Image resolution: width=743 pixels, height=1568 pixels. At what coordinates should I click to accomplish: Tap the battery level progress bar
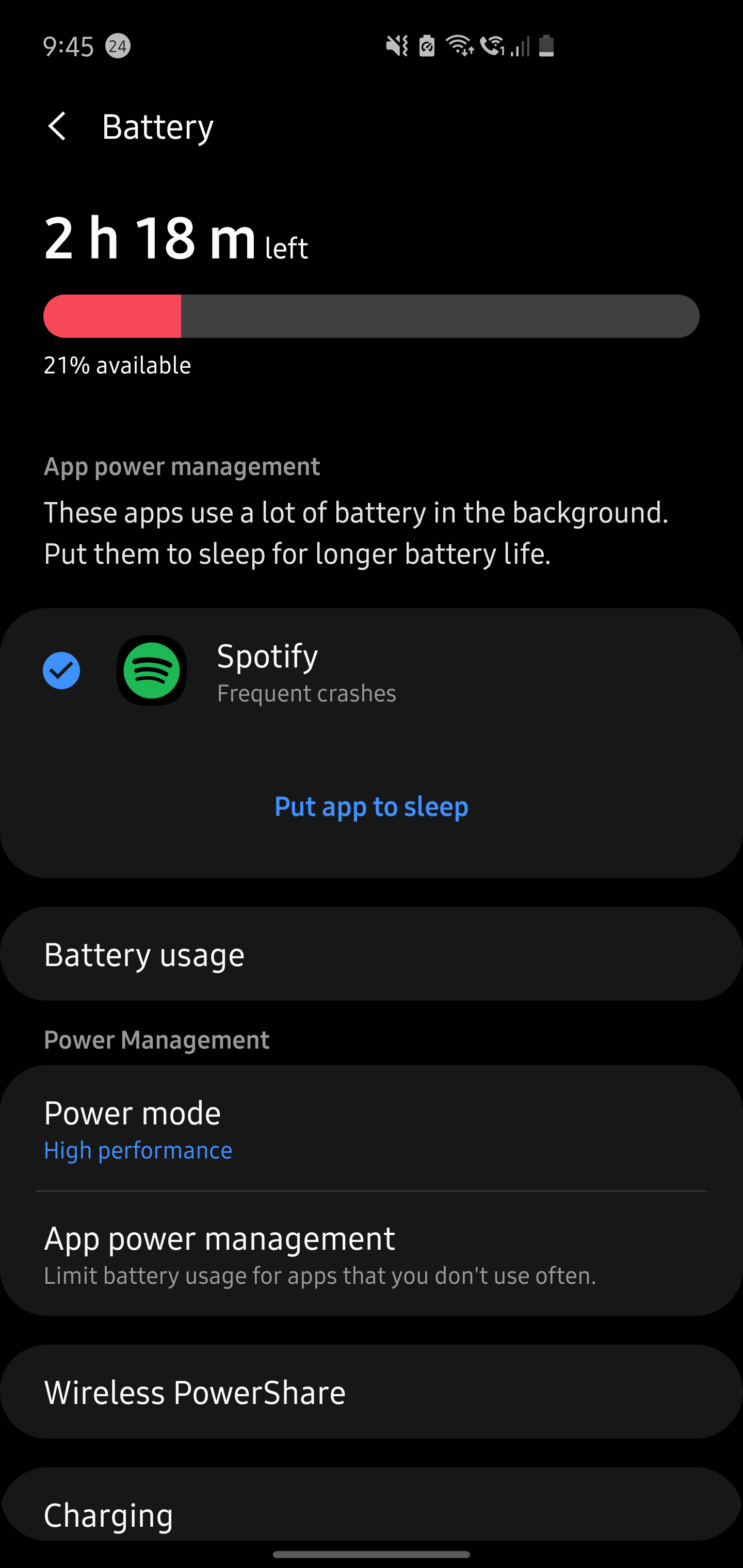(372, 316)
